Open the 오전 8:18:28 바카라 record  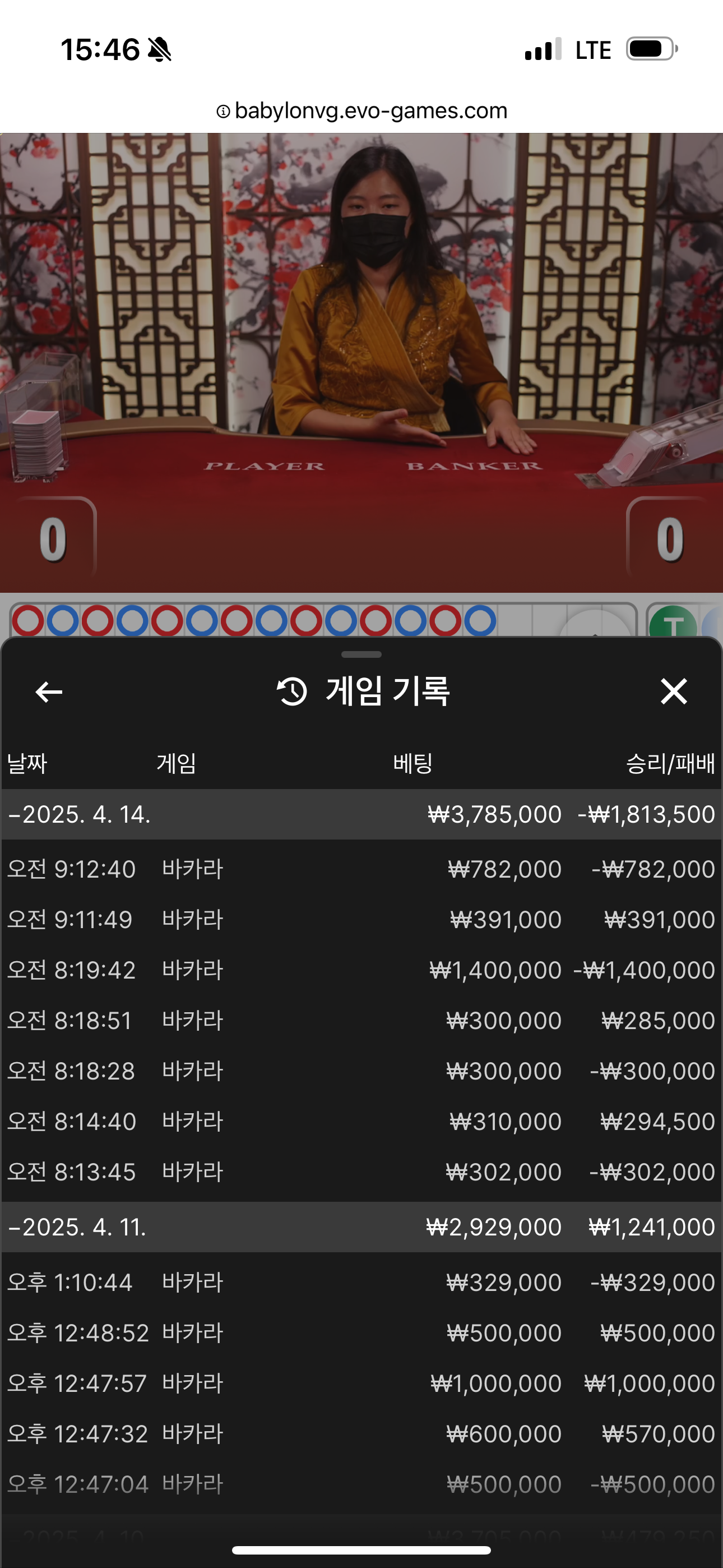pyautogui.click(x=361, y=1071)
